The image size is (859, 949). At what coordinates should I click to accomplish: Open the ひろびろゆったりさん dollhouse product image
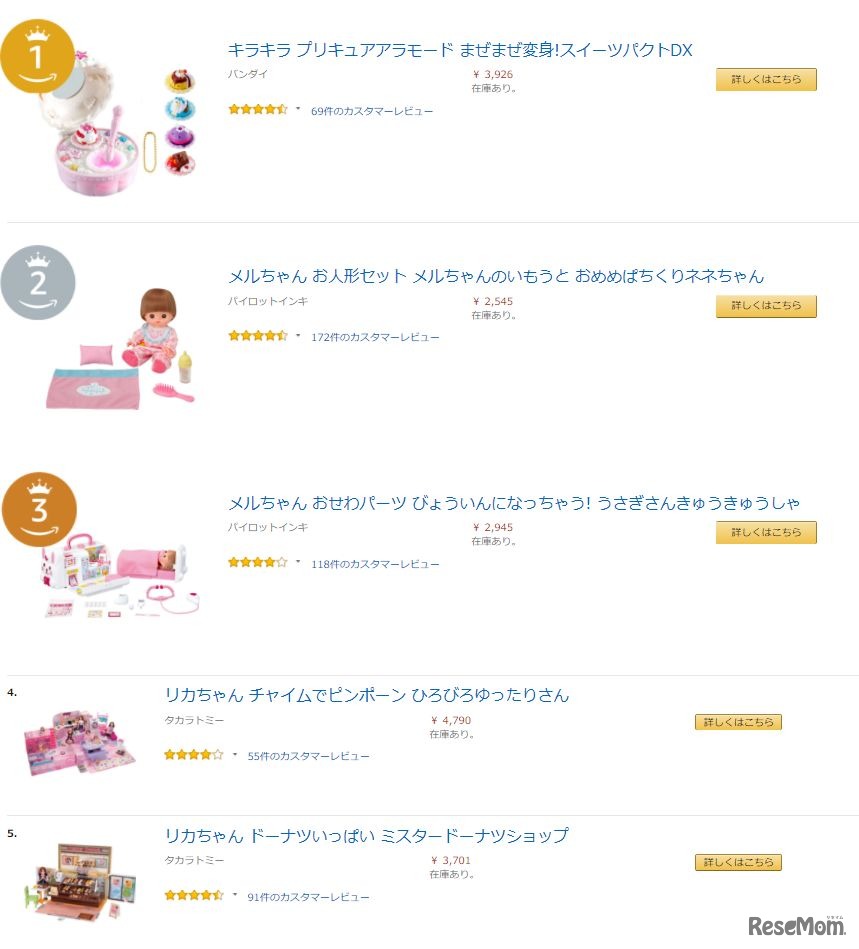pos(79,742)
